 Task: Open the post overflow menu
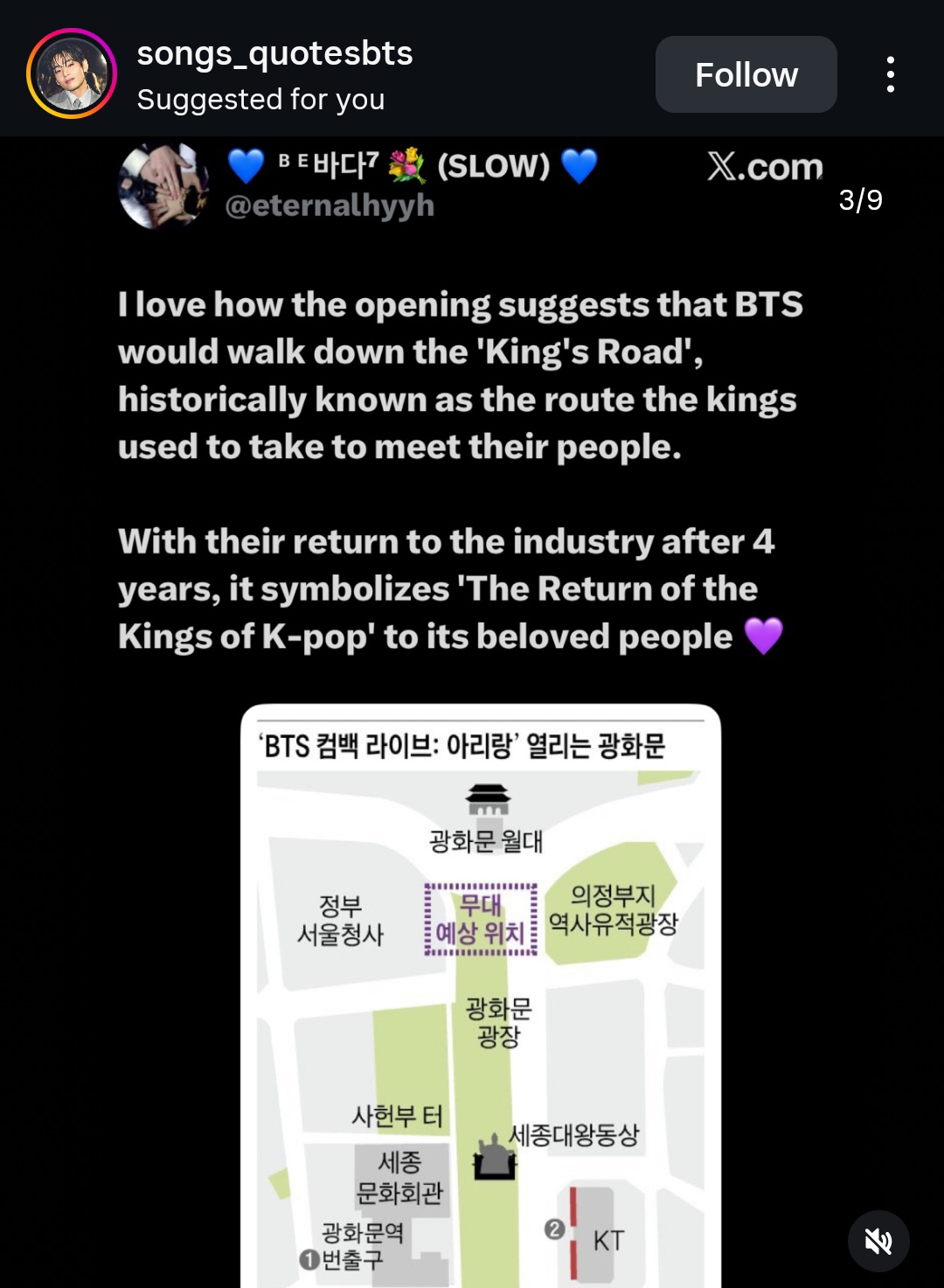point(890,74)
